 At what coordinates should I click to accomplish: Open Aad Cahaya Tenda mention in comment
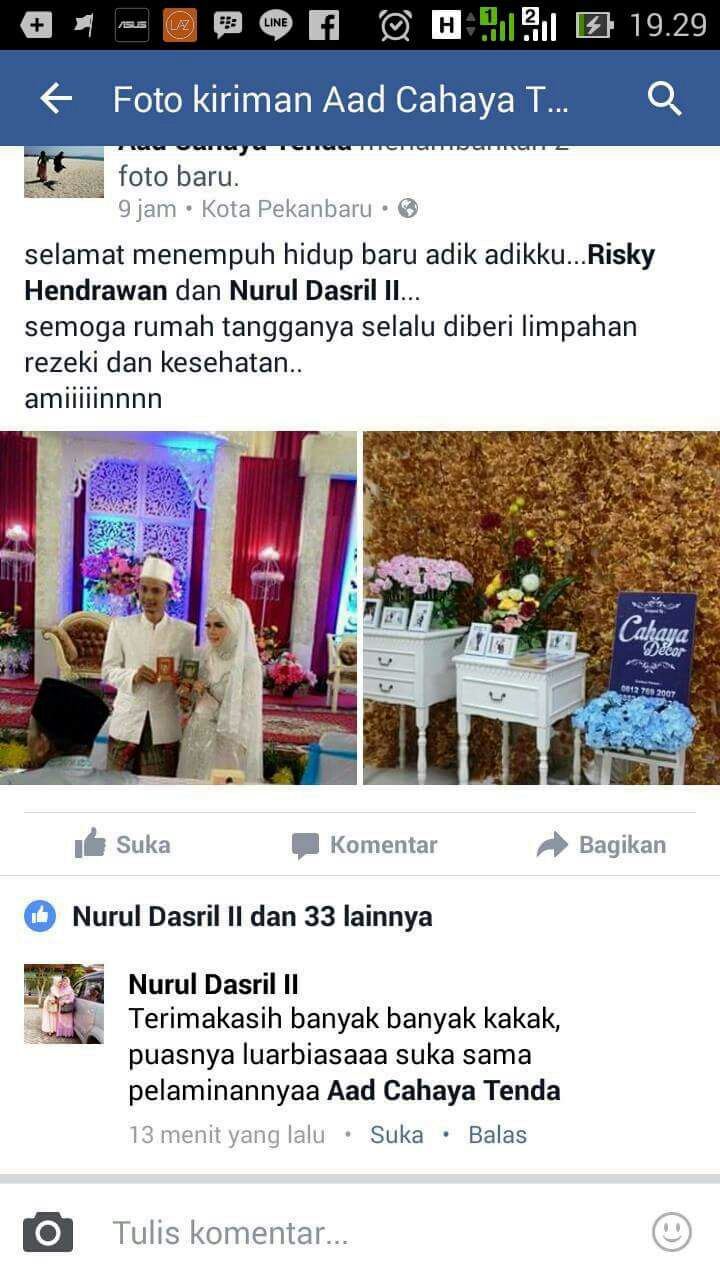[443, 1090]
